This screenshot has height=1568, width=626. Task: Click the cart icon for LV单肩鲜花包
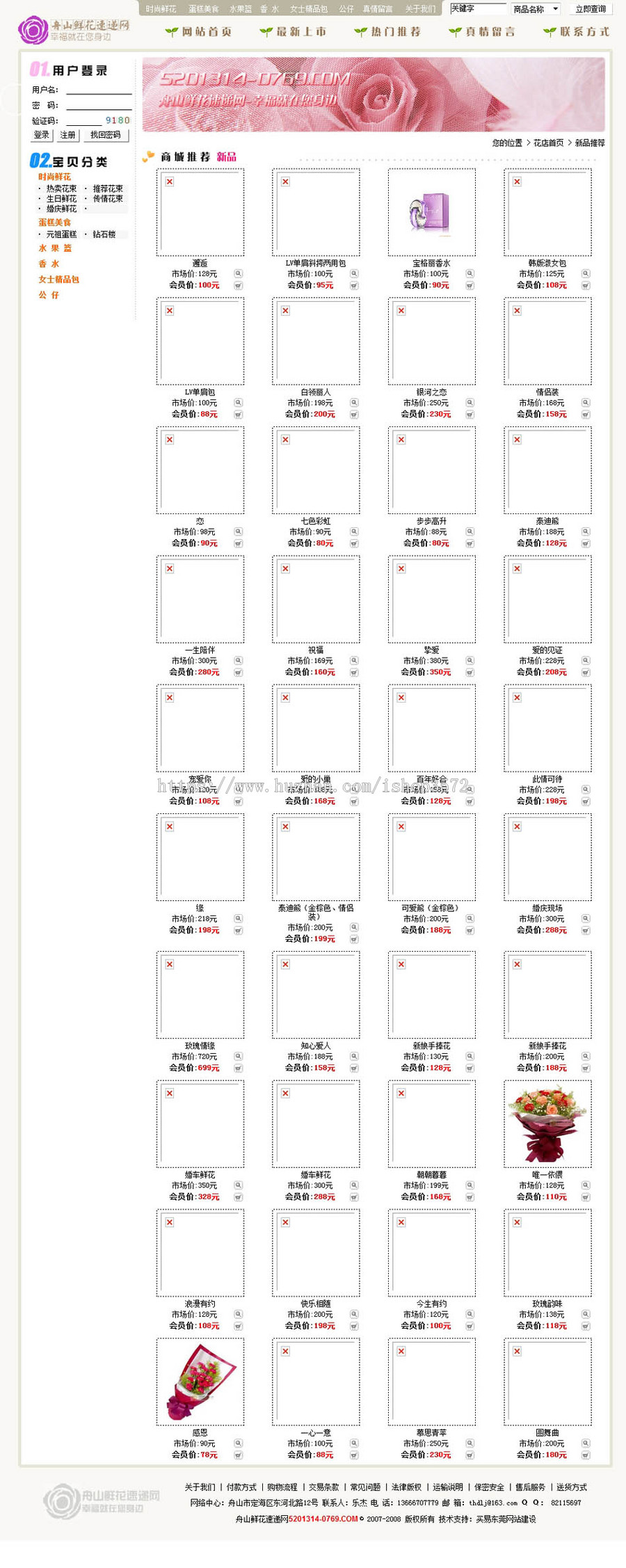(x=239, y=413)
